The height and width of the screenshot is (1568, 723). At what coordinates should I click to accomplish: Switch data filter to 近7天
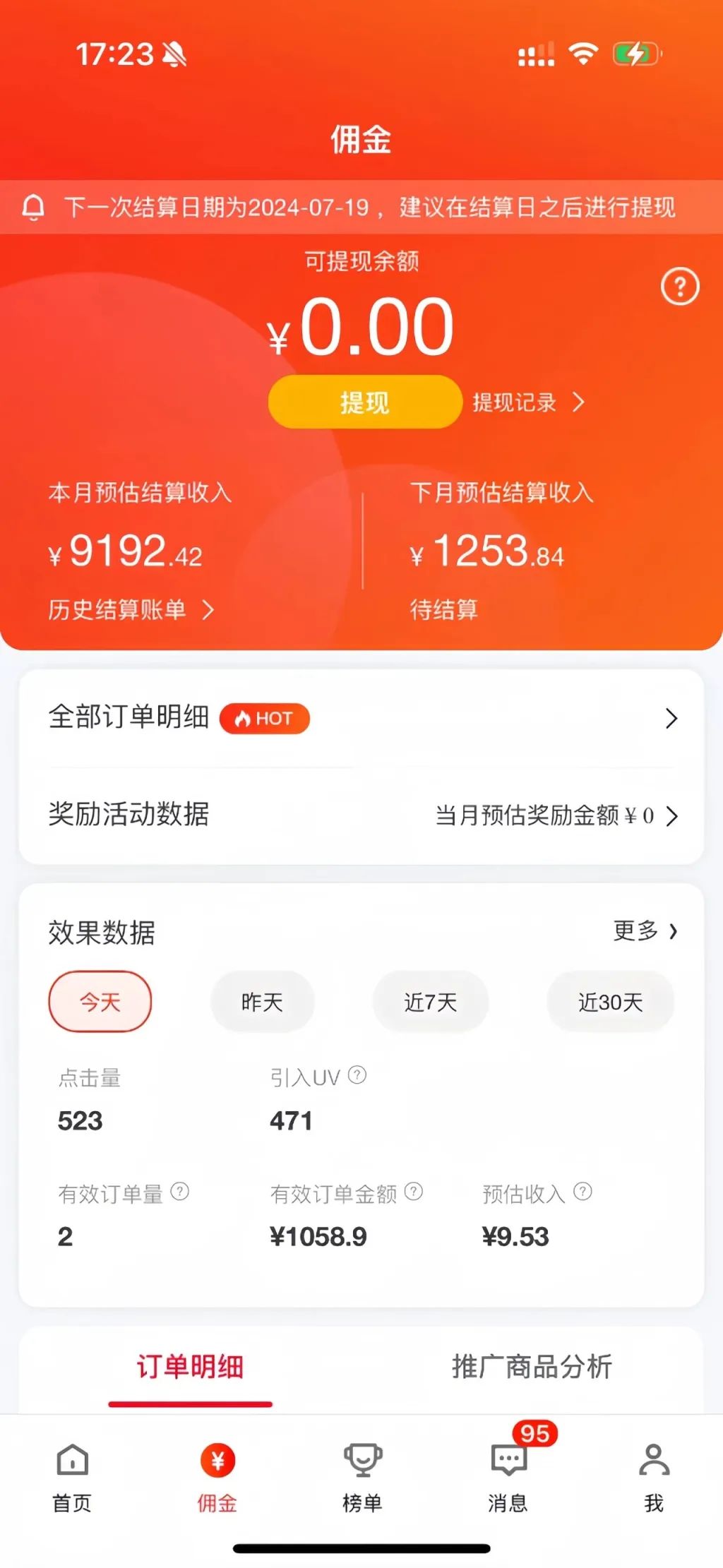click(x=431, y=1002)
